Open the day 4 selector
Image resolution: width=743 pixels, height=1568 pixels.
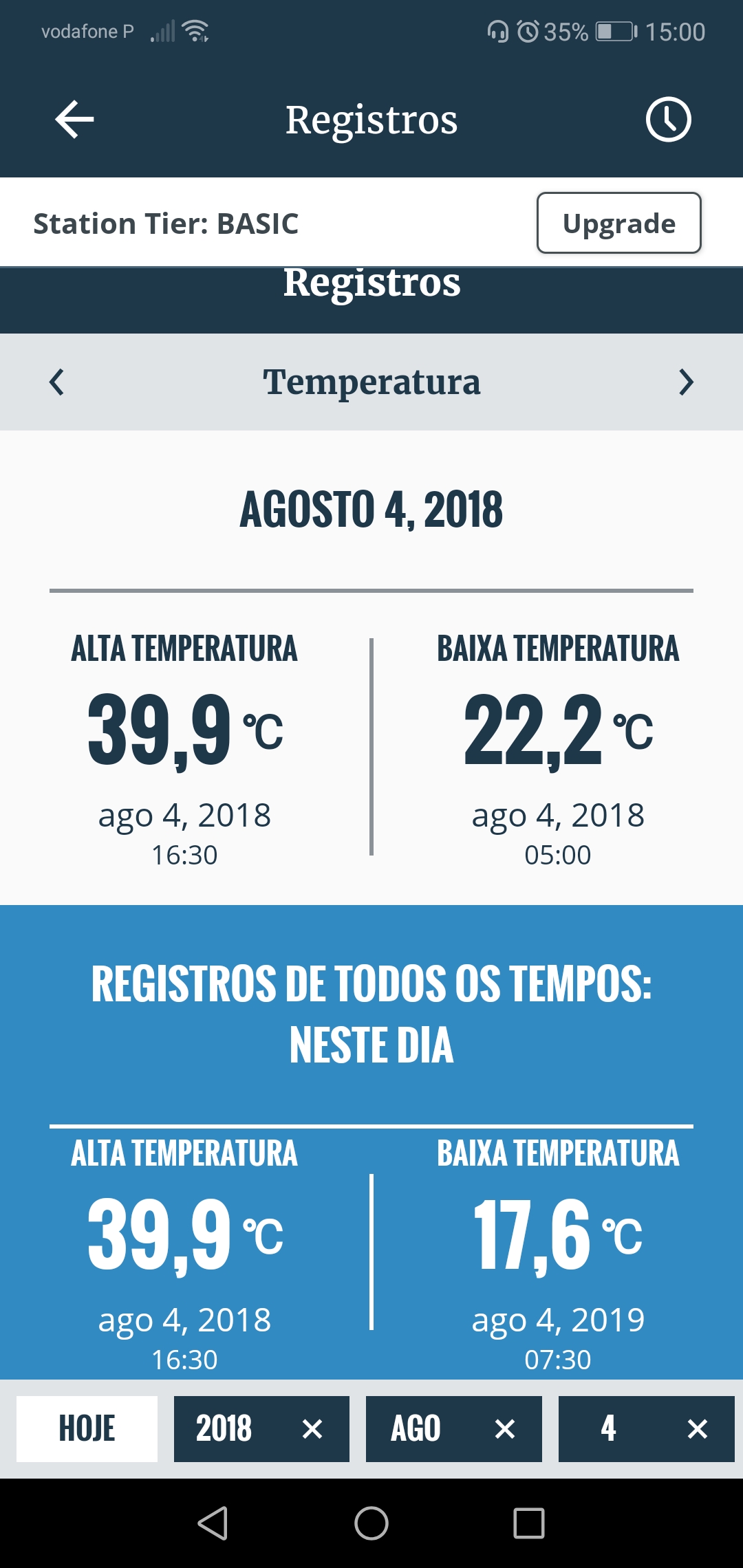click(x=608, y=1428)
